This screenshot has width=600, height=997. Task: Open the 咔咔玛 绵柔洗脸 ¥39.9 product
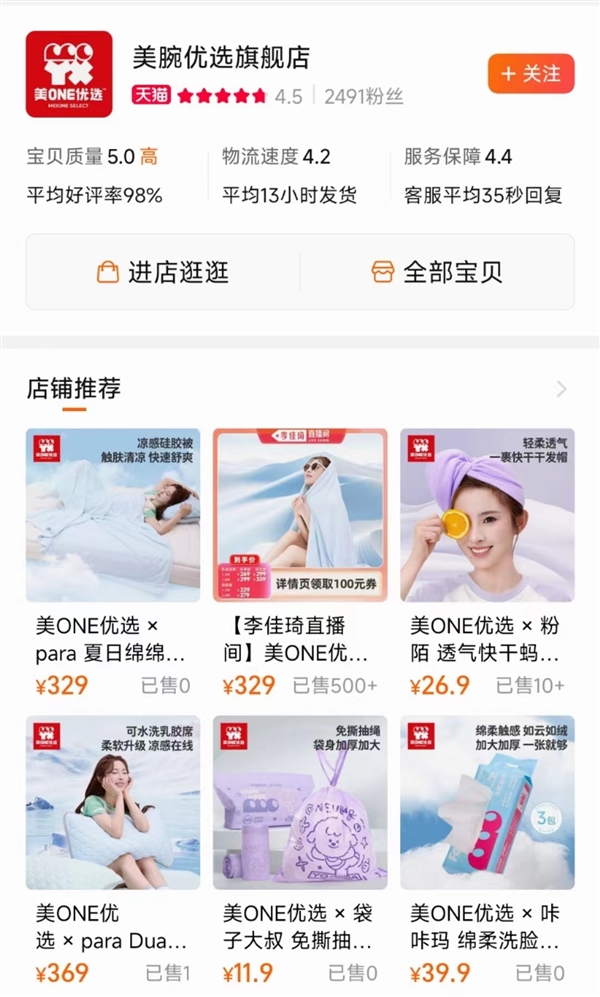pos(487,802)
